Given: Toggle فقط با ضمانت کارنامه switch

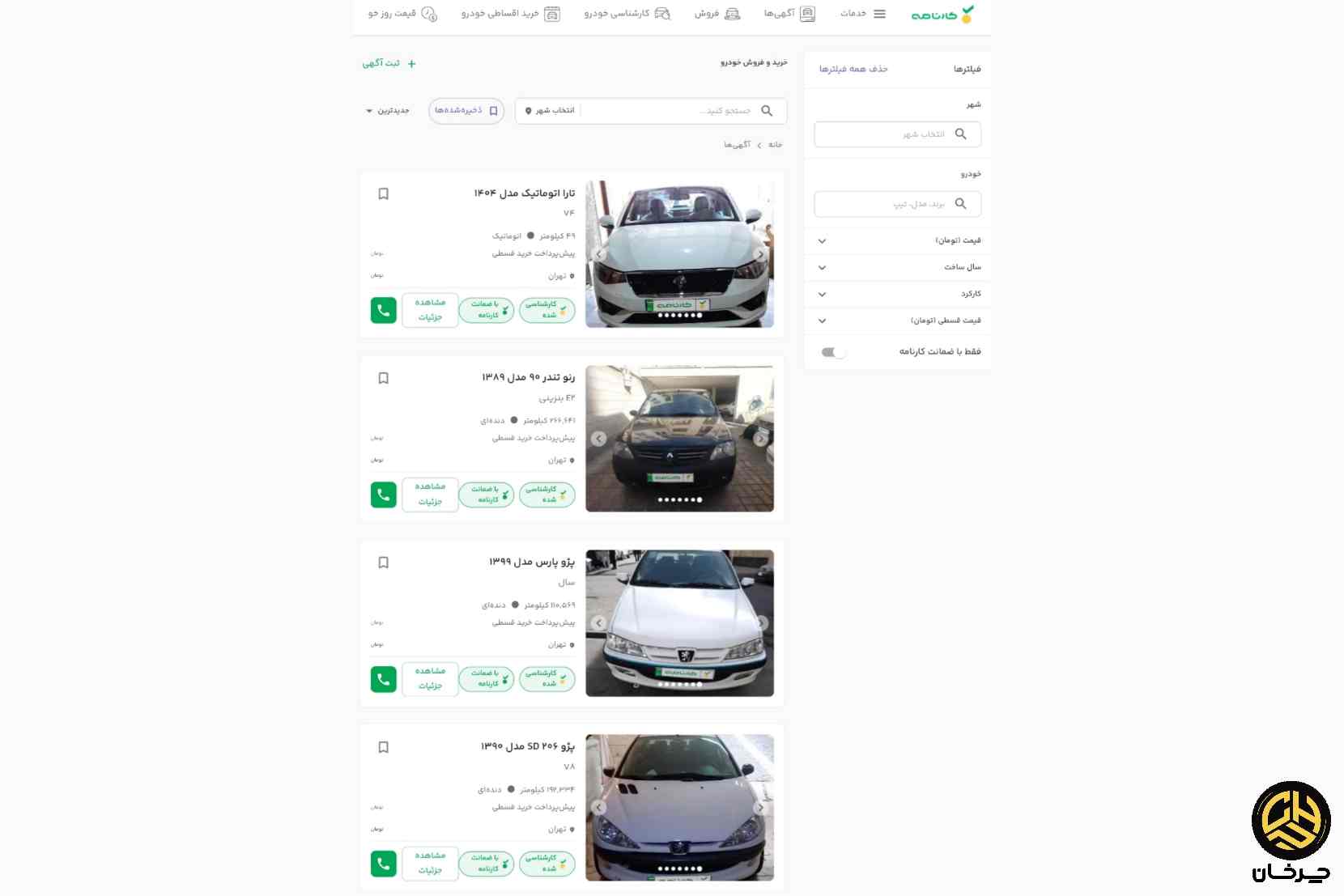Looking at the screenshot, I should 833,352.
